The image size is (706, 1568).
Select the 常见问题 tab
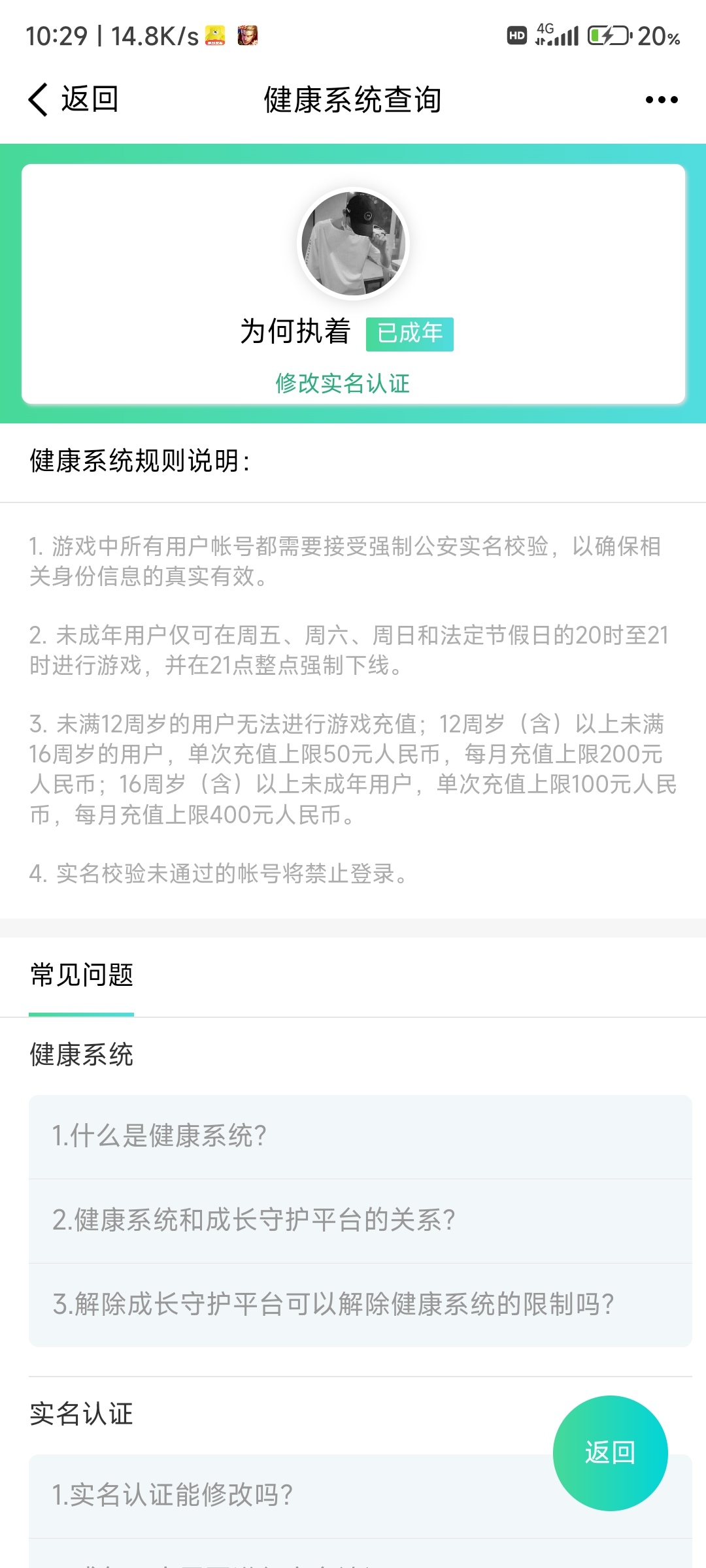(x=82, y=976)
